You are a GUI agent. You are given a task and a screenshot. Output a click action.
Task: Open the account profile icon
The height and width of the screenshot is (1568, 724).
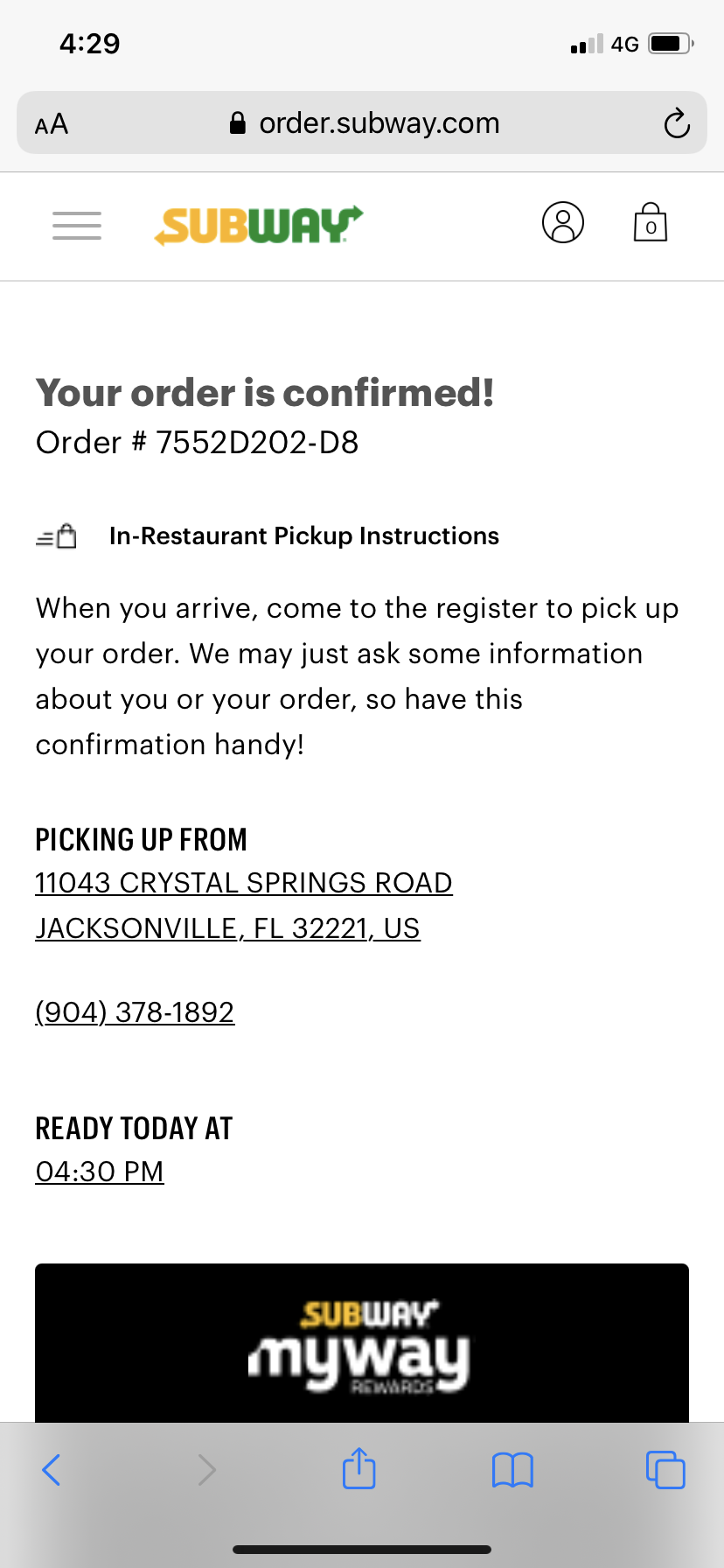pyautogui.click(x=562, y=222)
